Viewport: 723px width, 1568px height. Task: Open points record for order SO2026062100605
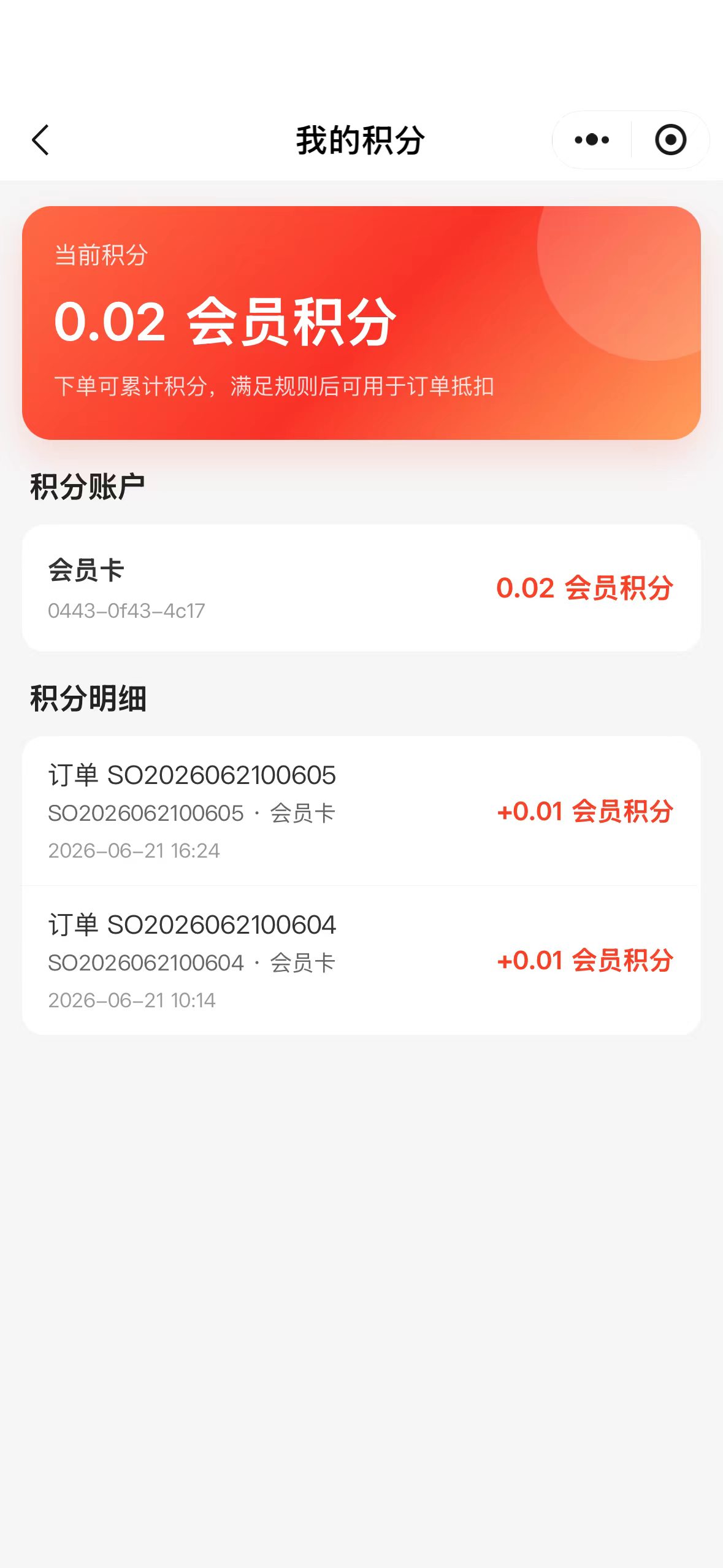coord(361,811)
